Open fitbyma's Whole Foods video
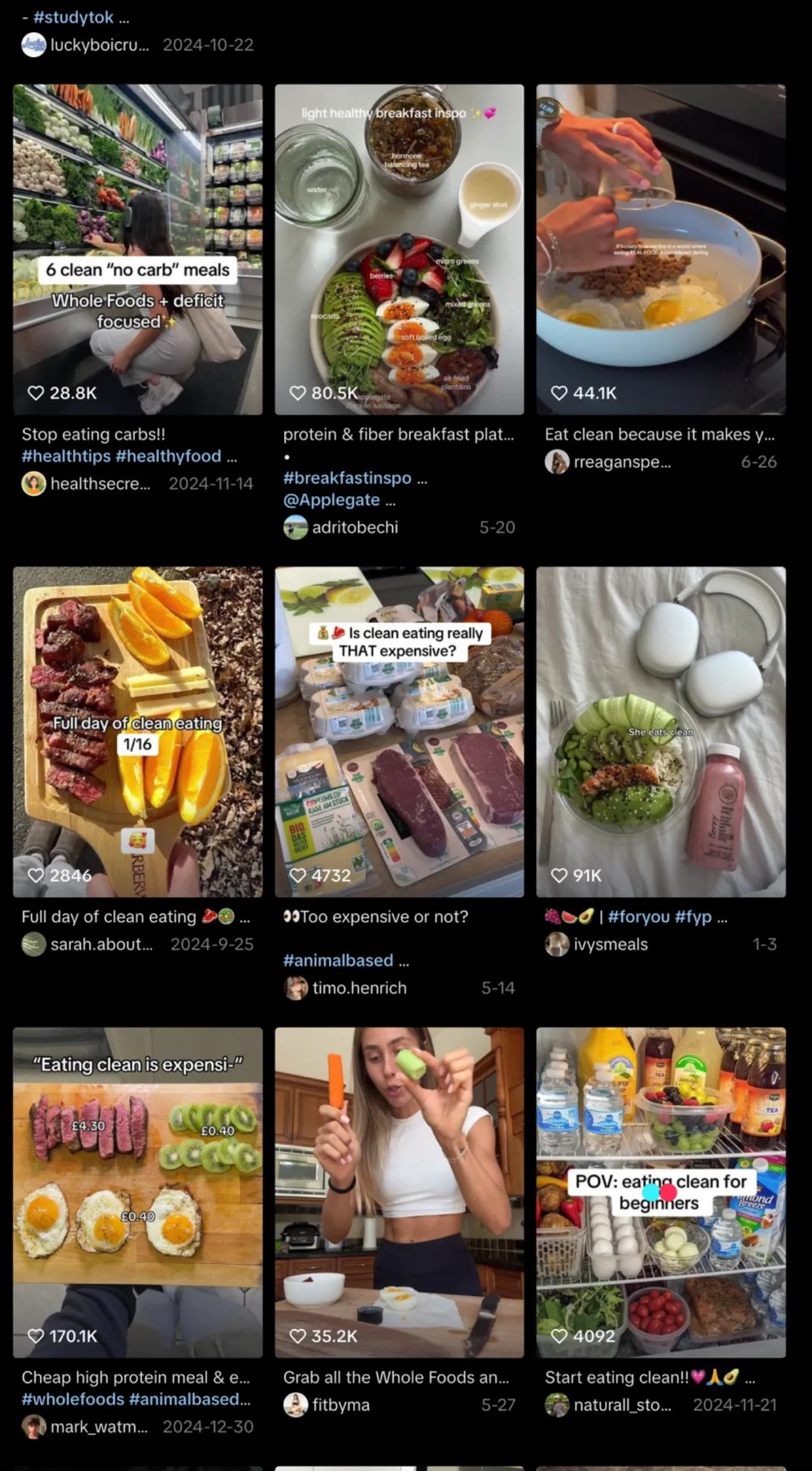This screenshot has height=1471, width=812. 399,1192
